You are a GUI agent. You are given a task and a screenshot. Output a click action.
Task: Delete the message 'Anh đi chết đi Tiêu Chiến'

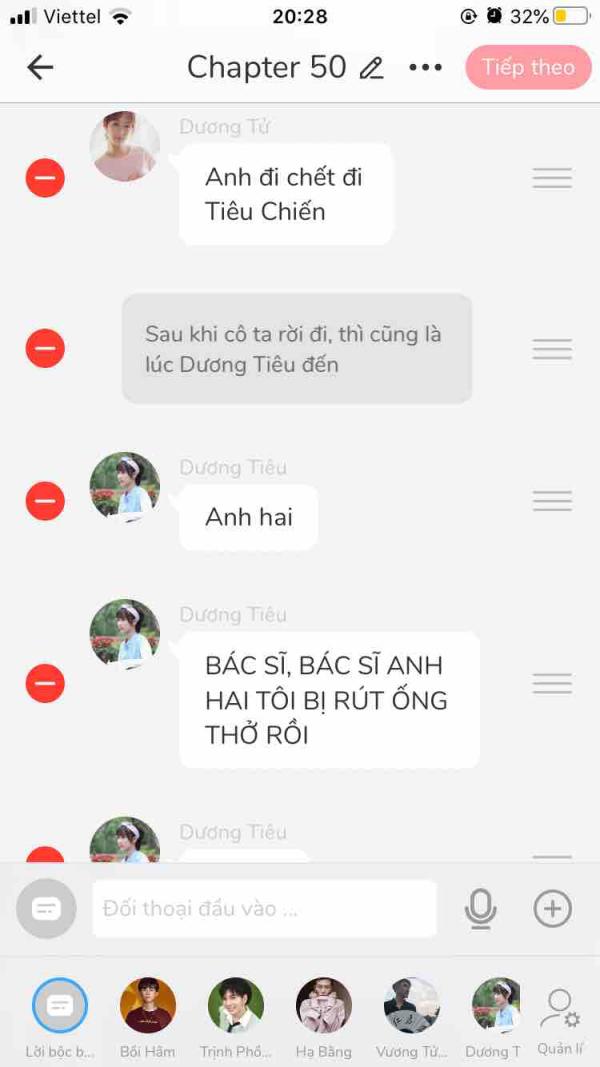[x=45, y=178]
